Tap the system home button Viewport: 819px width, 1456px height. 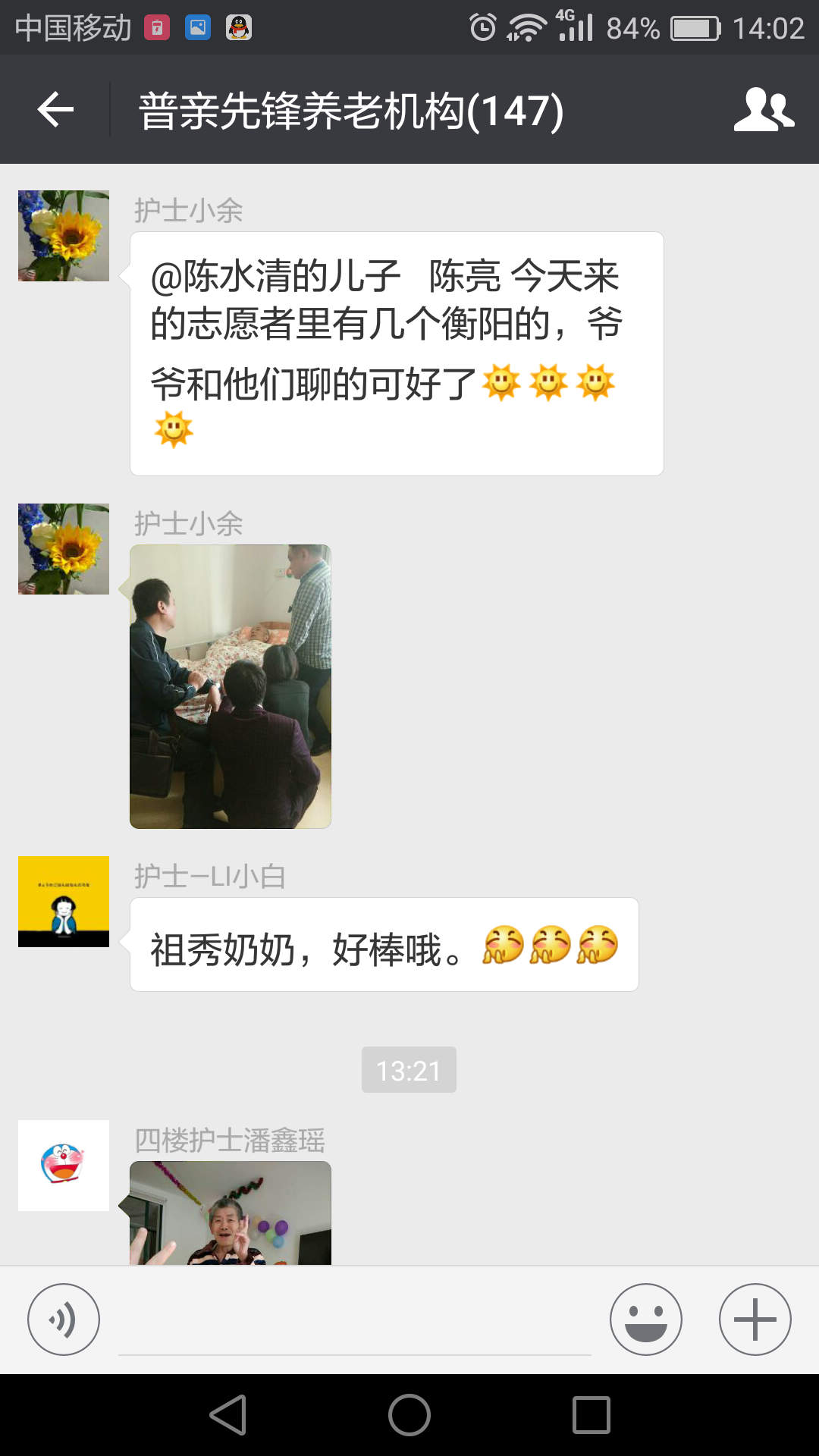click(409, 1415)
